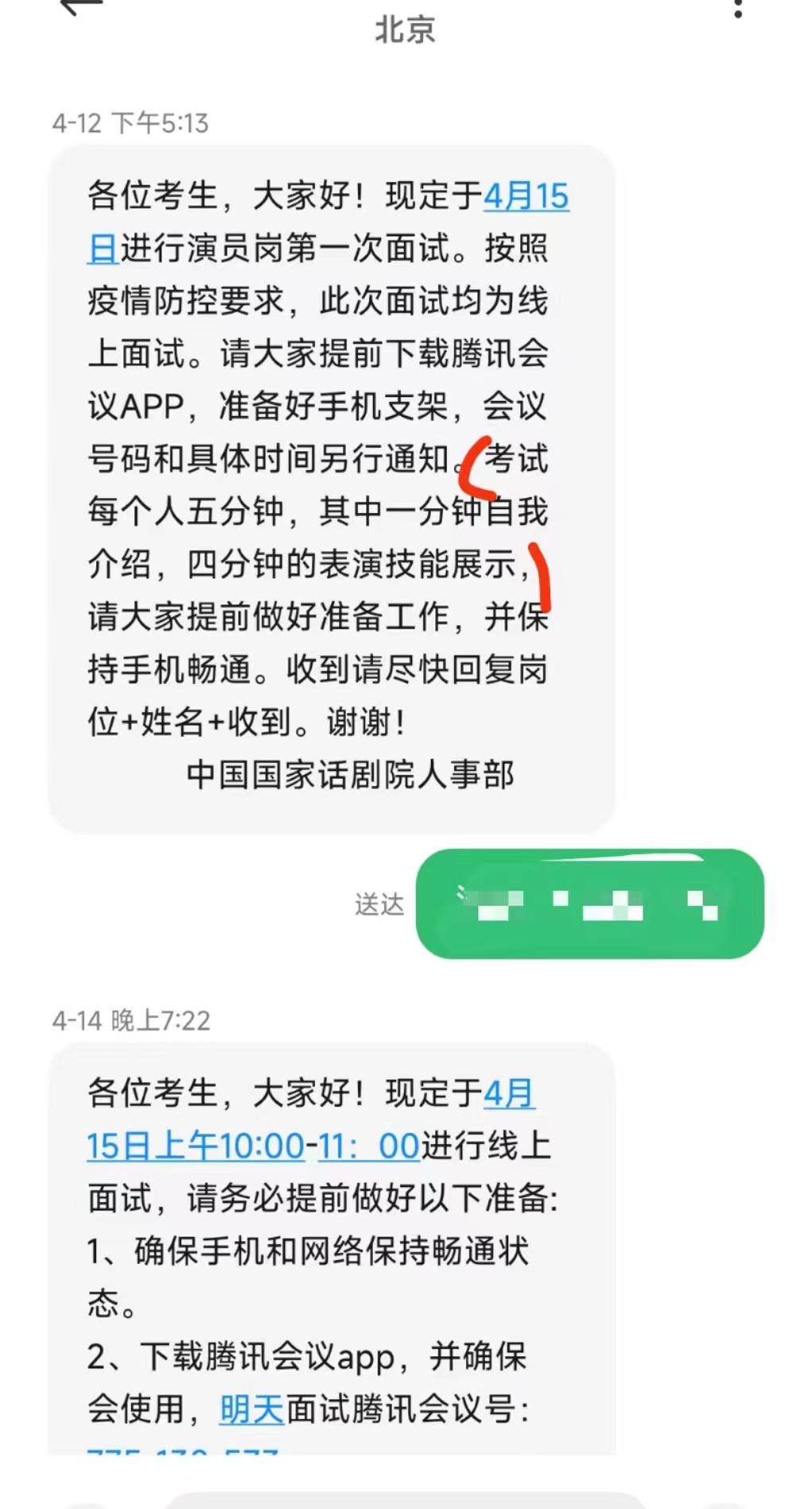Image resolution: width=812 pixels, height=1509 pixels.
Task: Tap the 11:00 time link
Action: point(368,1146)
